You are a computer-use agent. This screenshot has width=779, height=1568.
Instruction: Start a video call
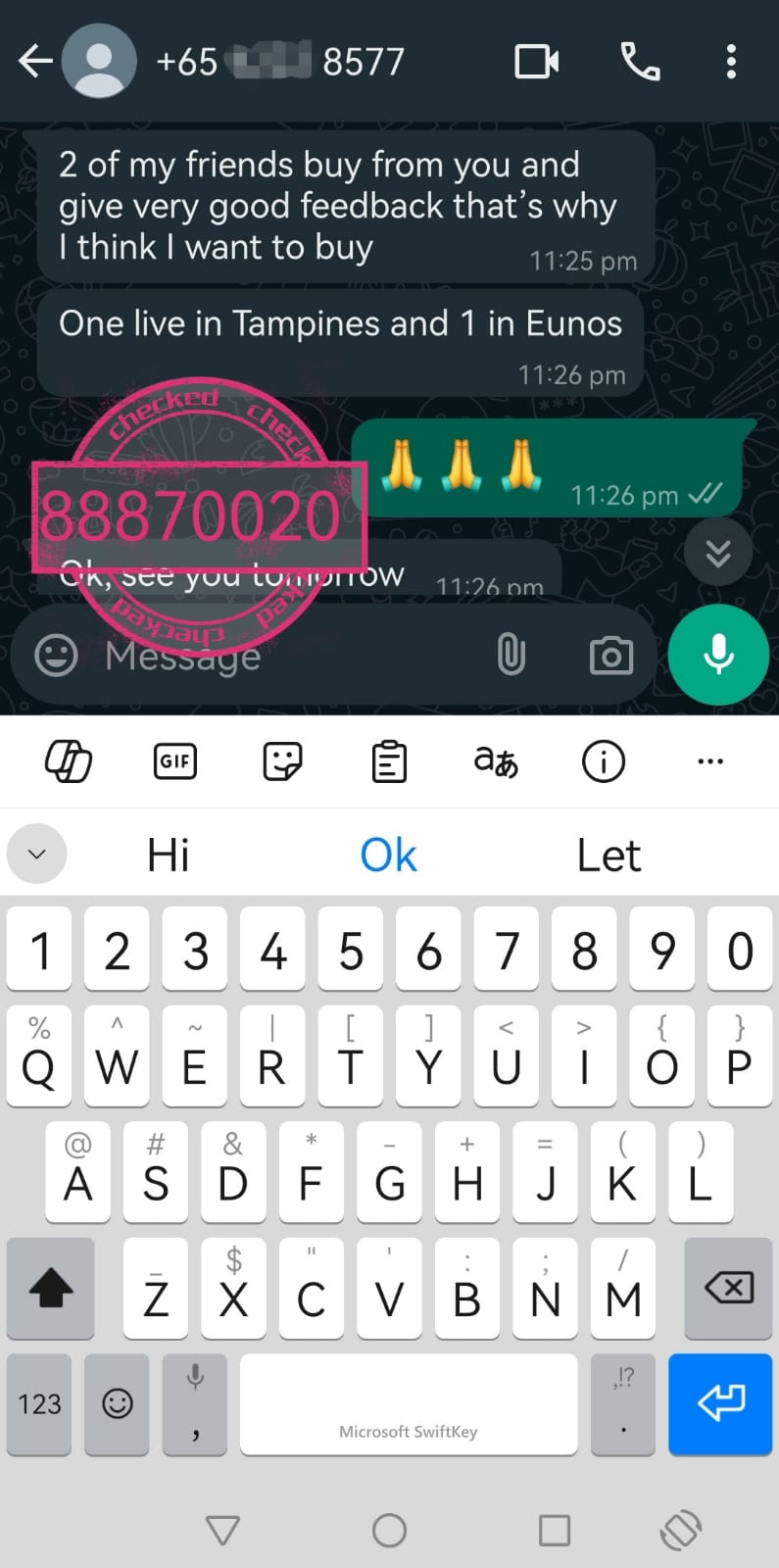536,62
